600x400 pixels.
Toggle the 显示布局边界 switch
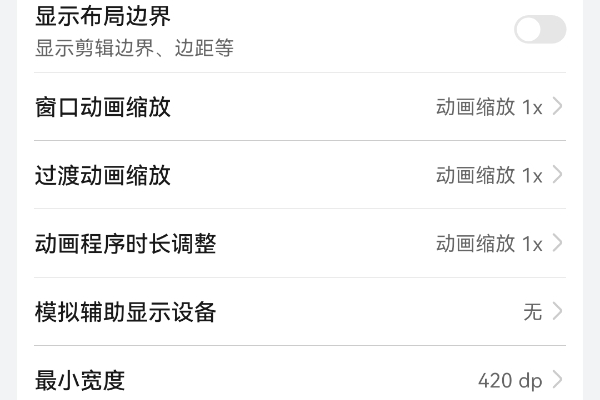click(x=540, y=30)
